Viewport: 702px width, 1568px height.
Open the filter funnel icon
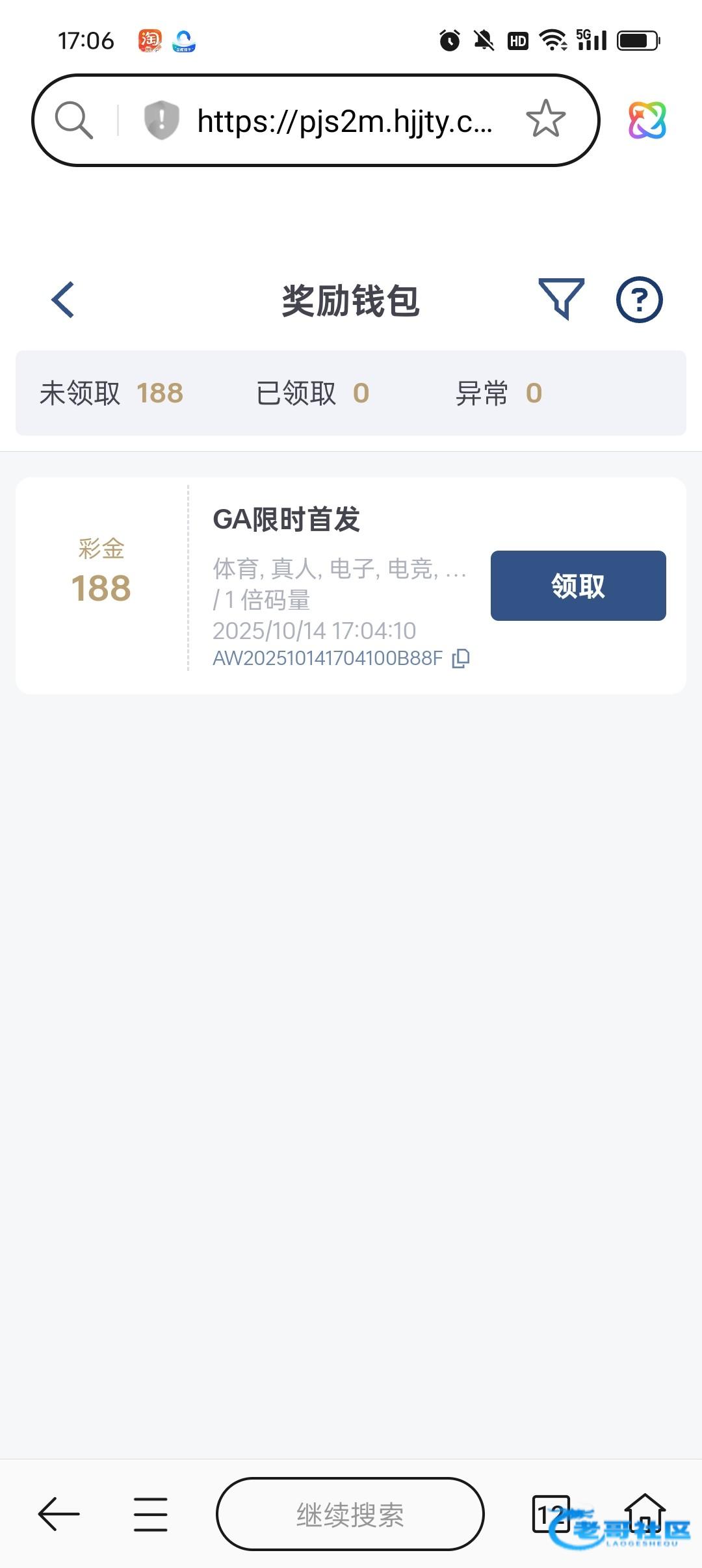coord(562,299)
